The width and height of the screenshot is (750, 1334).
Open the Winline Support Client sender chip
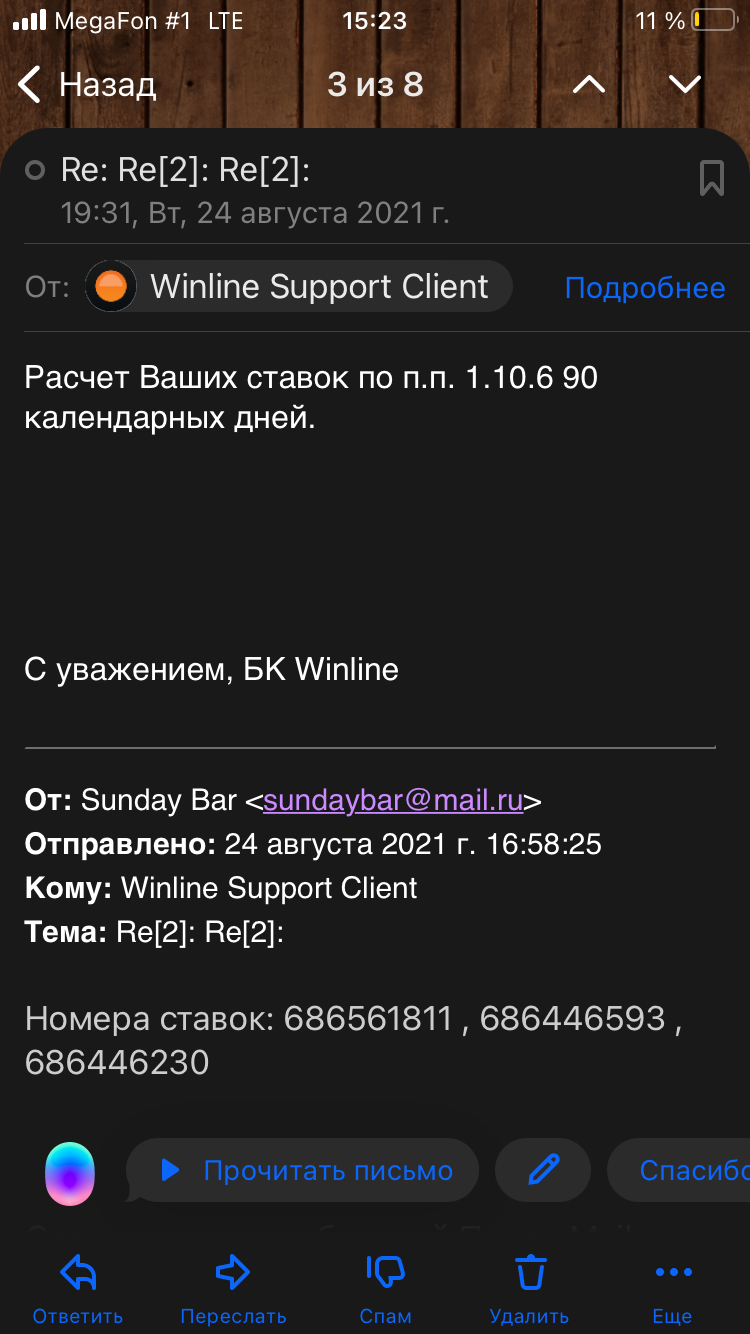tap(299, 288)
